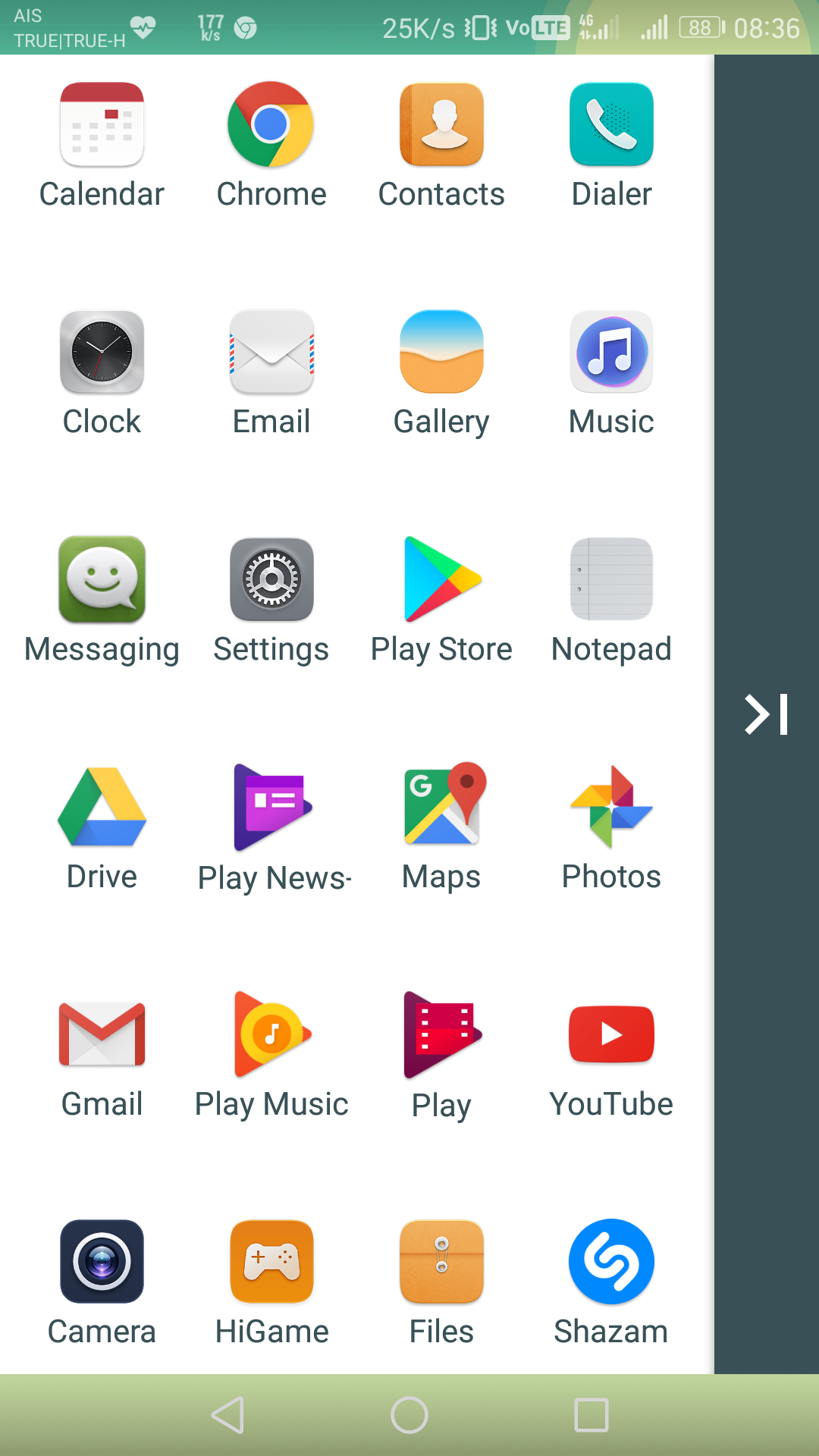
Task: Open Google Drive
Action: [102, 807]
